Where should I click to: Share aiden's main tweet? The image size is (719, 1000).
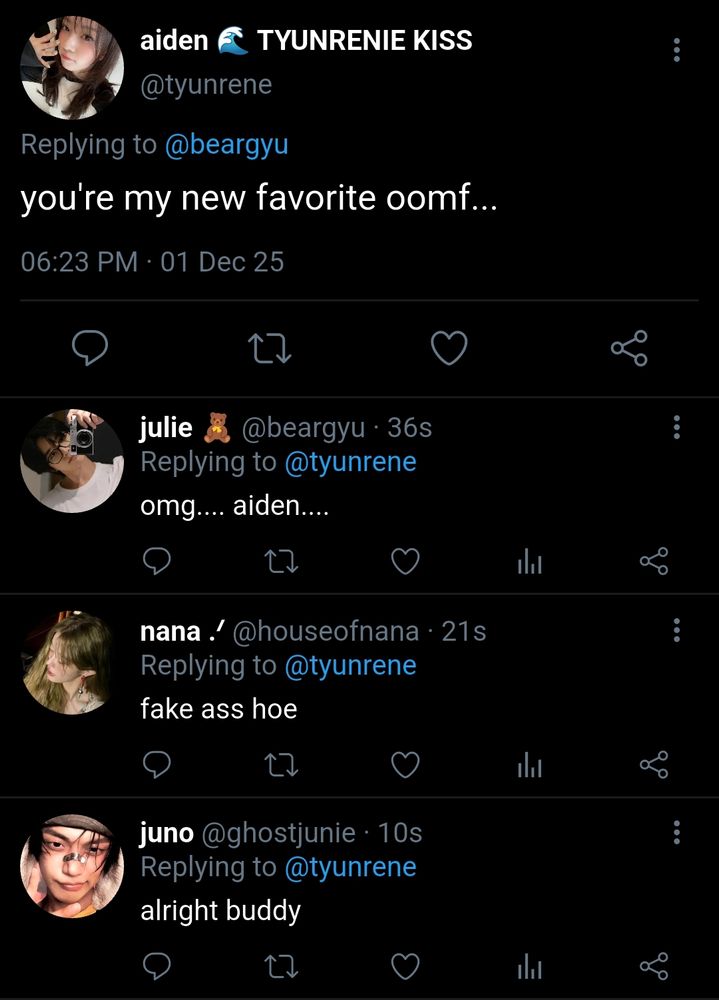[629, 348]
